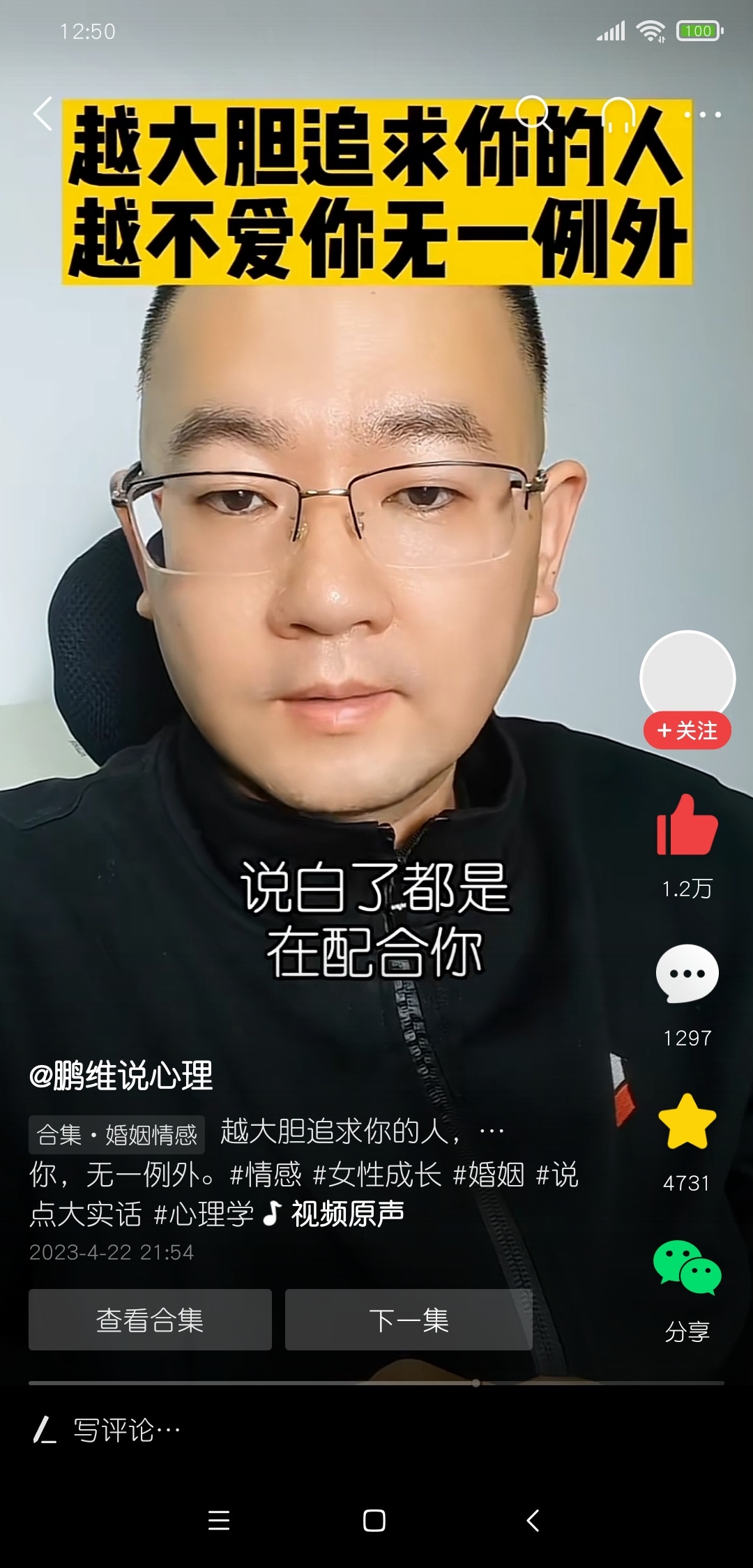Go back using the top-left arrow
The height and width of the screenshot is (1568, 753).
coord(43,114)
